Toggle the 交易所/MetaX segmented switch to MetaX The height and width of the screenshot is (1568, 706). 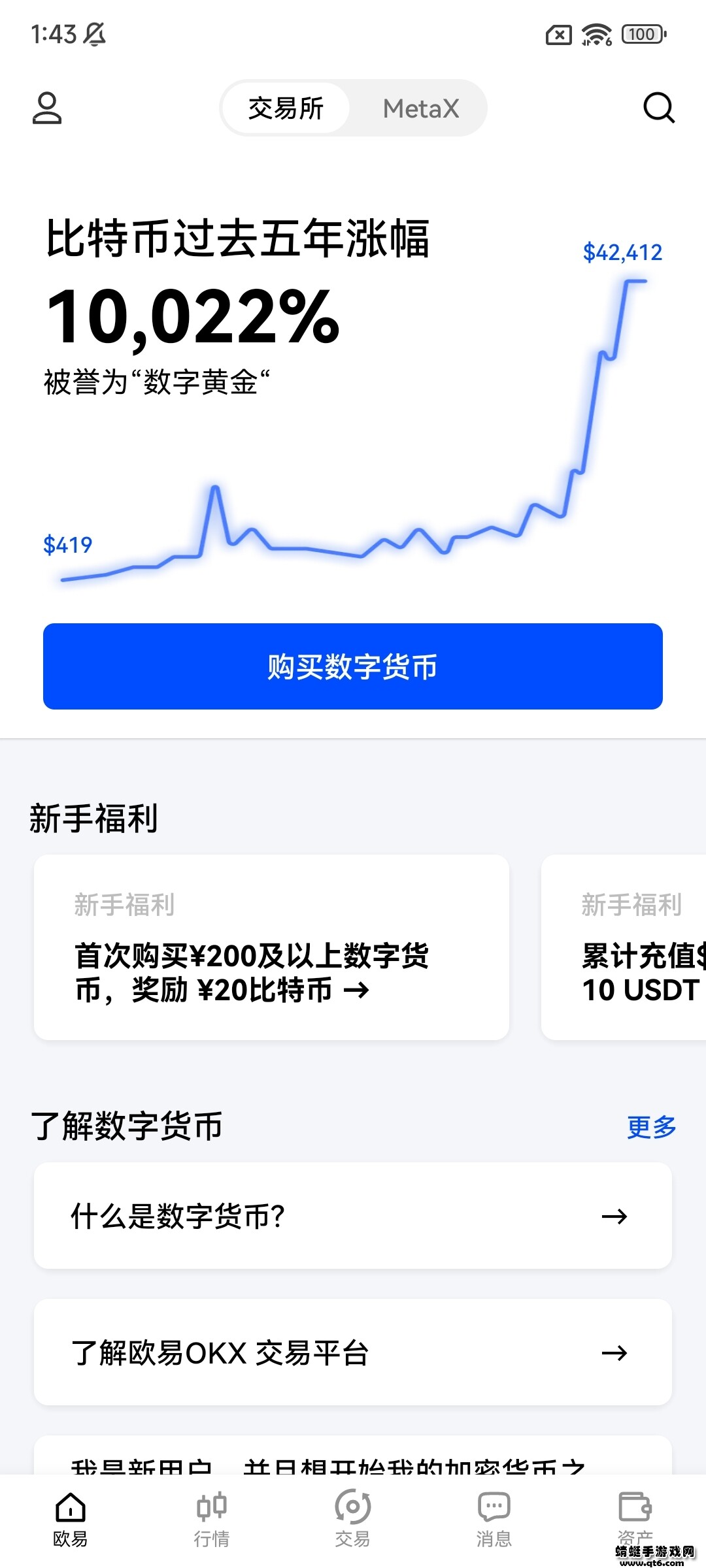(x=422, y=108)
